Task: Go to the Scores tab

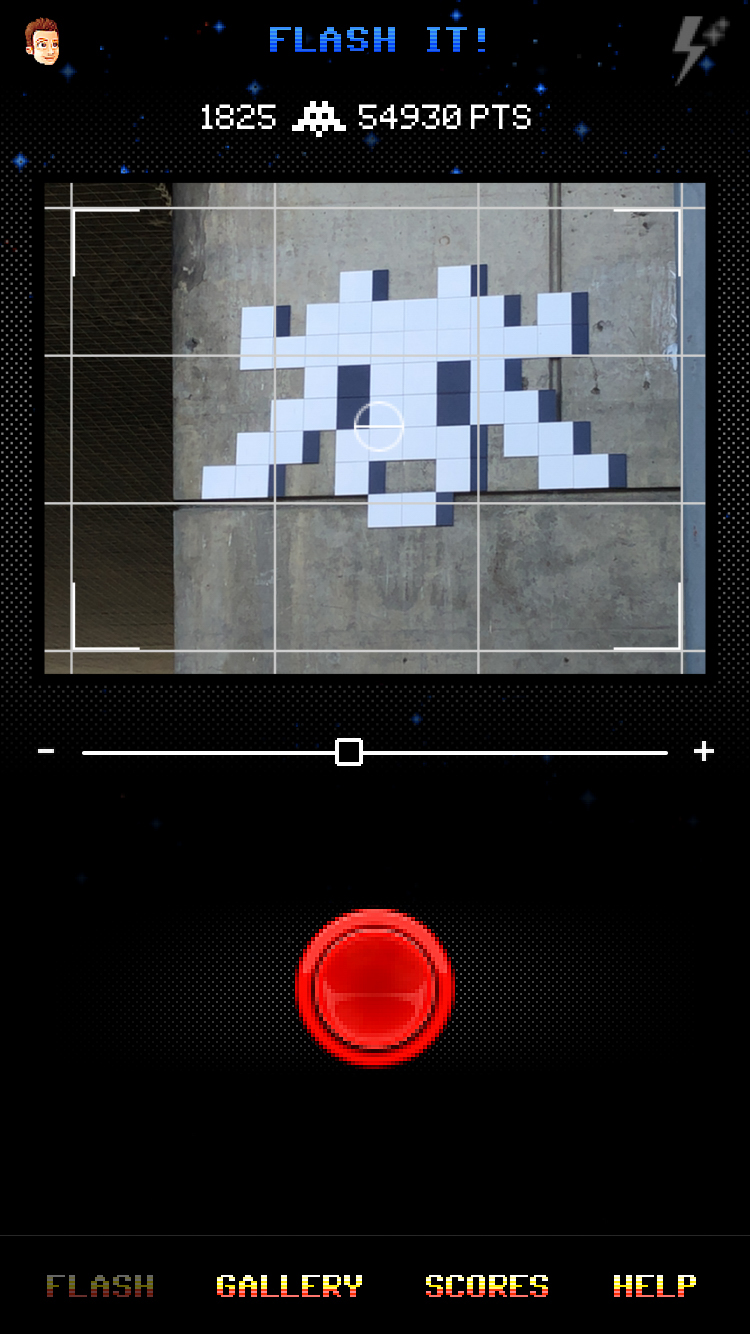Action: pyautogui.click(x=487, y=1286)
